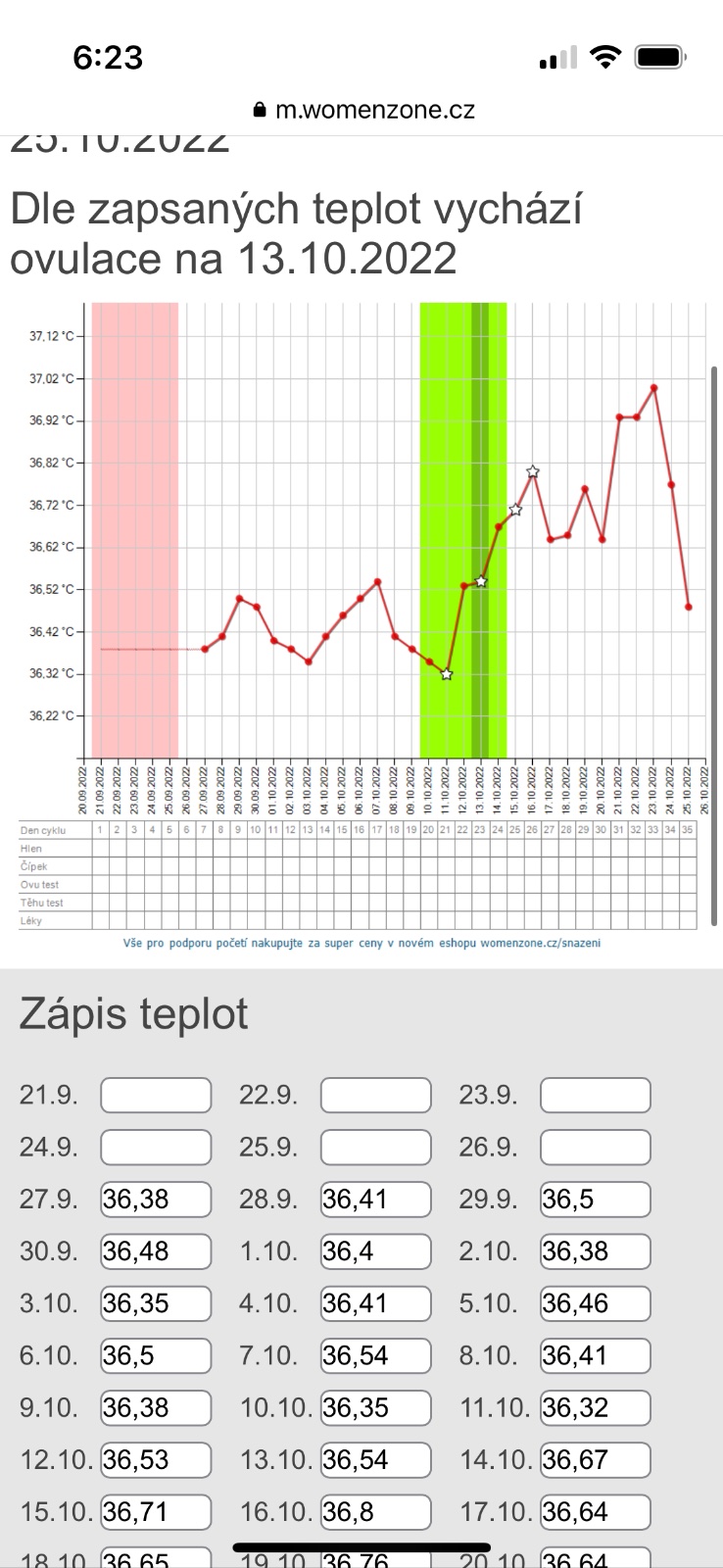The height and width of the screenshot is (1568, 723).
Task: Edit the 14.10. field showing 36,67
Action: point(596,1460)
